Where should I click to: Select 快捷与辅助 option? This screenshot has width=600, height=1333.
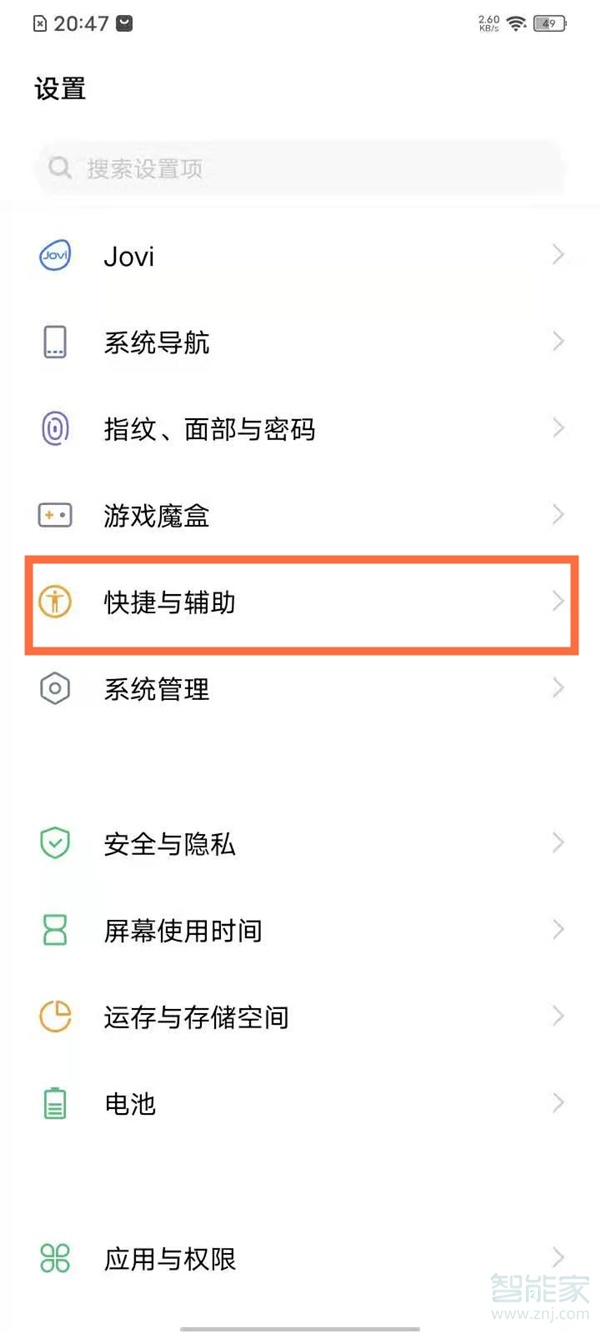pyautogui.click(x=300, y=603)
